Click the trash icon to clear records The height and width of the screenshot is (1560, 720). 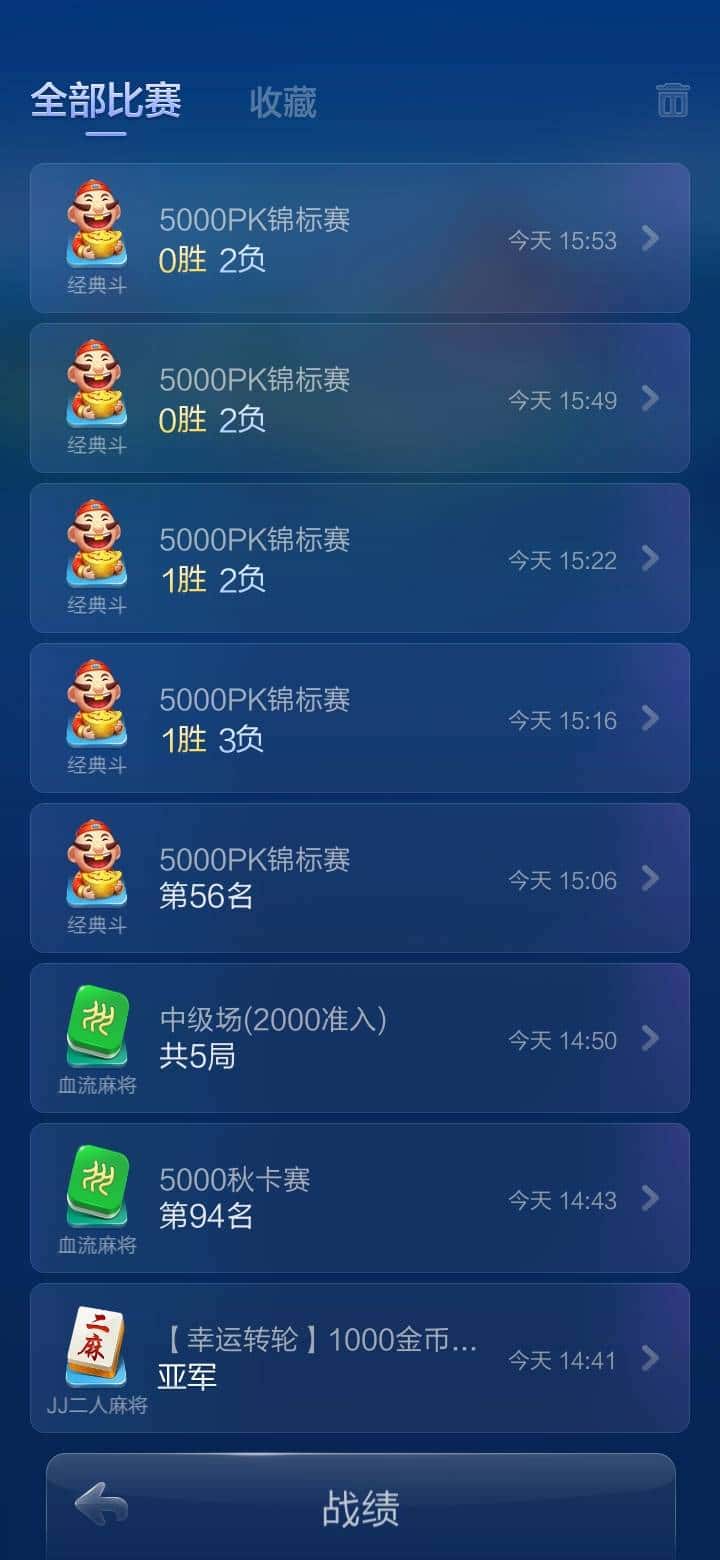tap(674, 100)
